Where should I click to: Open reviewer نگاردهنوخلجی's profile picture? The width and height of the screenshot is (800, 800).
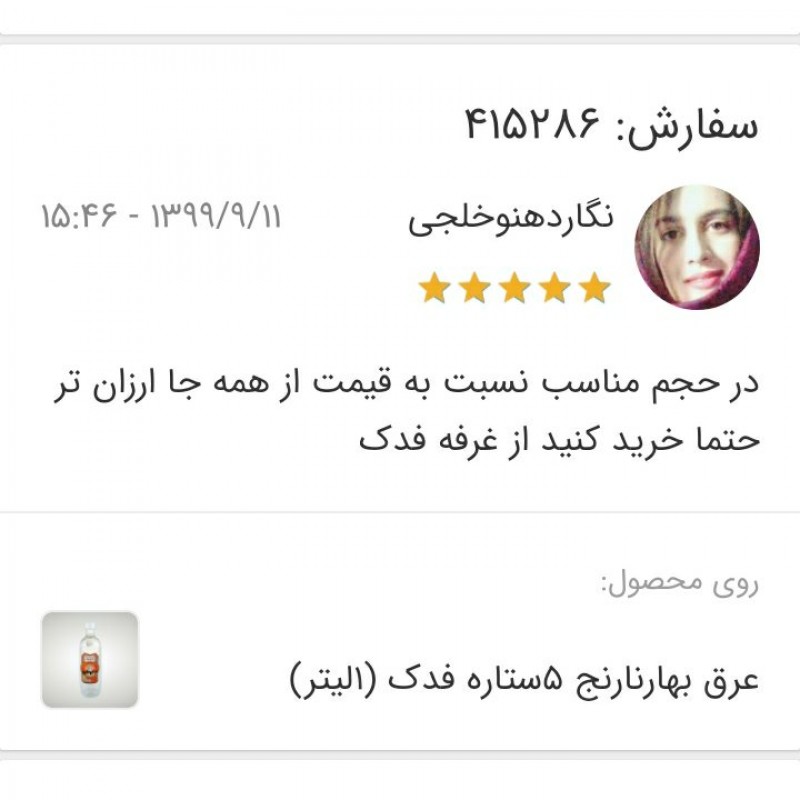point(697,247)
